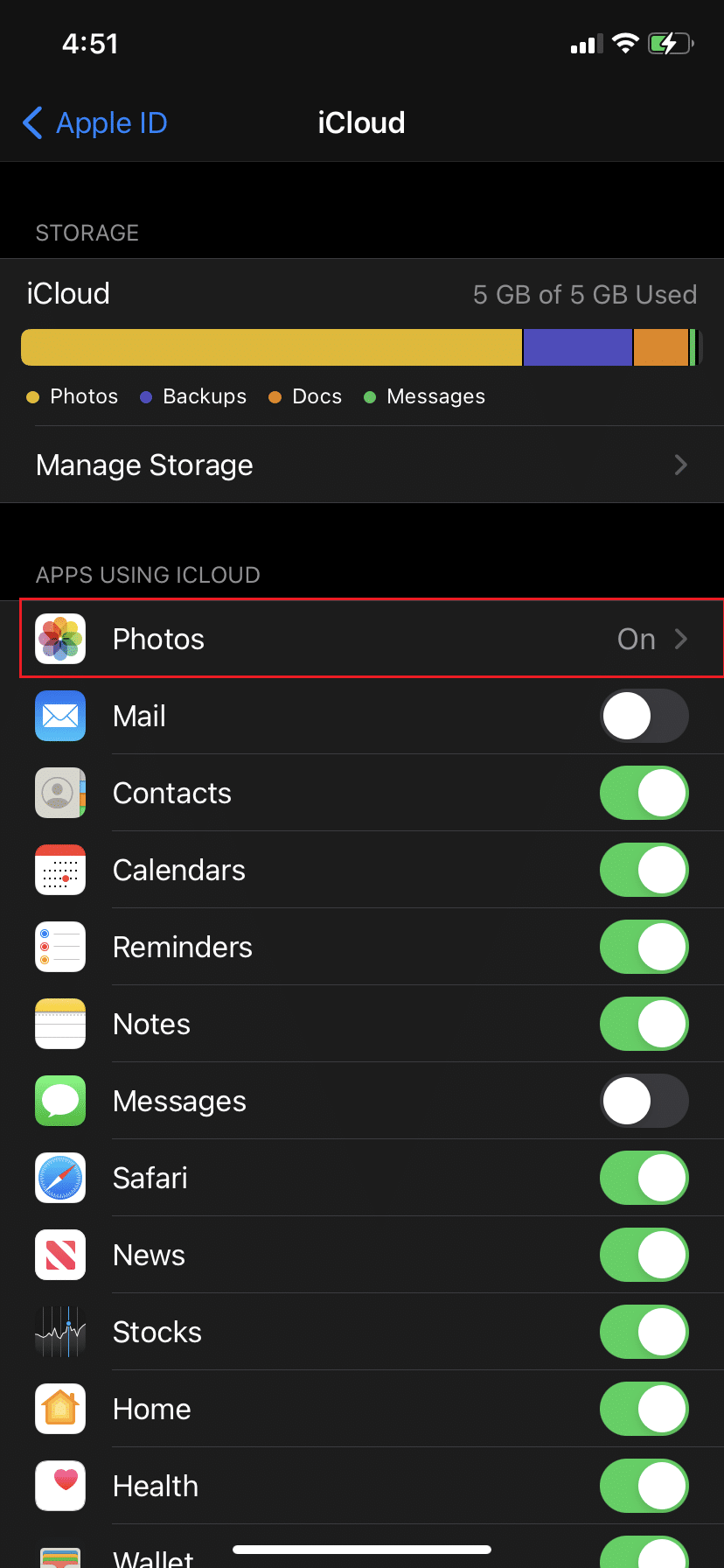Tap the Photos app icon
The image size is (724, 1568).
[x=60, y=639]
